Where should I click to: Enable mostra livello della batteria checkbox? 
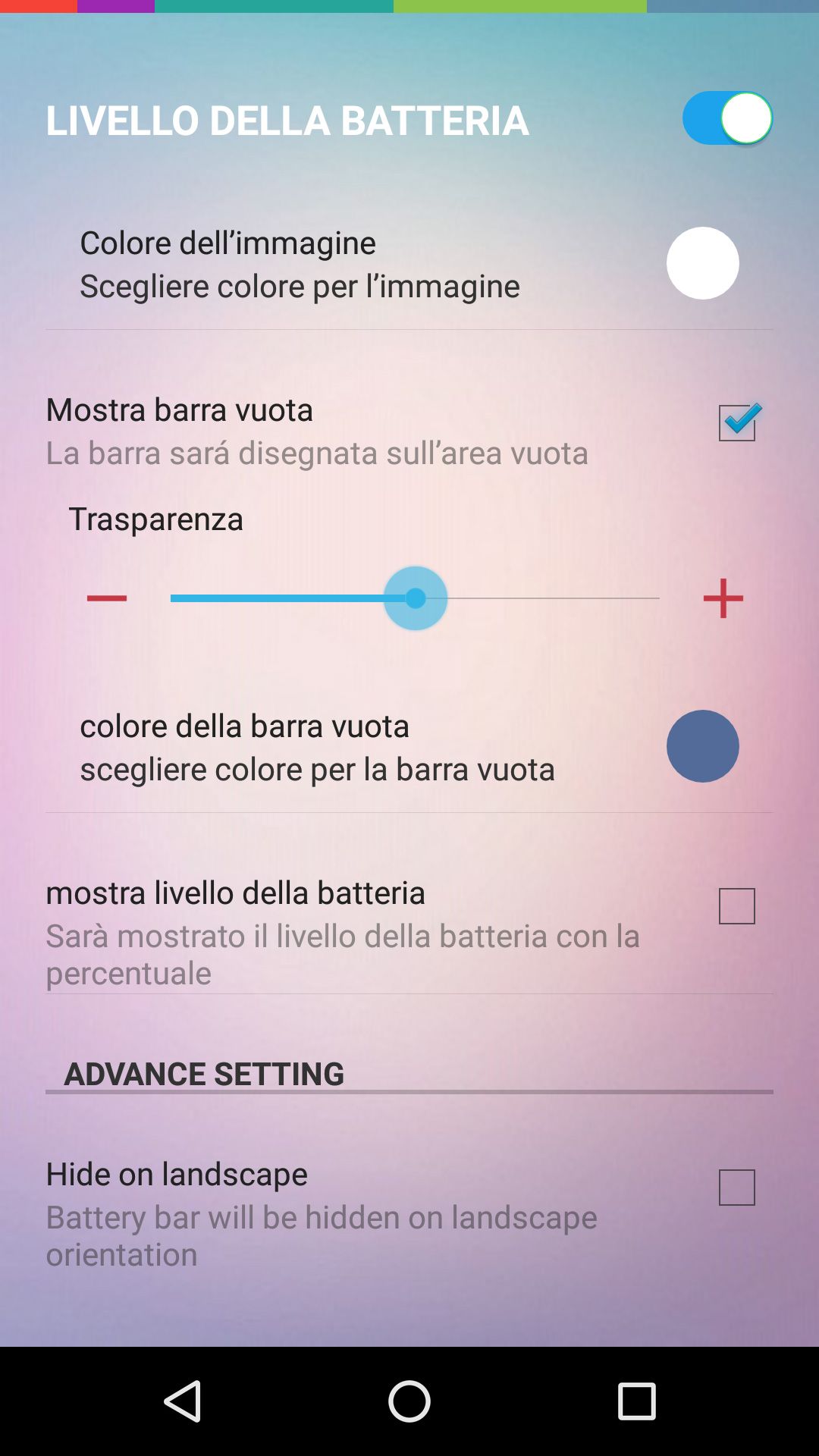pos(737,906)
